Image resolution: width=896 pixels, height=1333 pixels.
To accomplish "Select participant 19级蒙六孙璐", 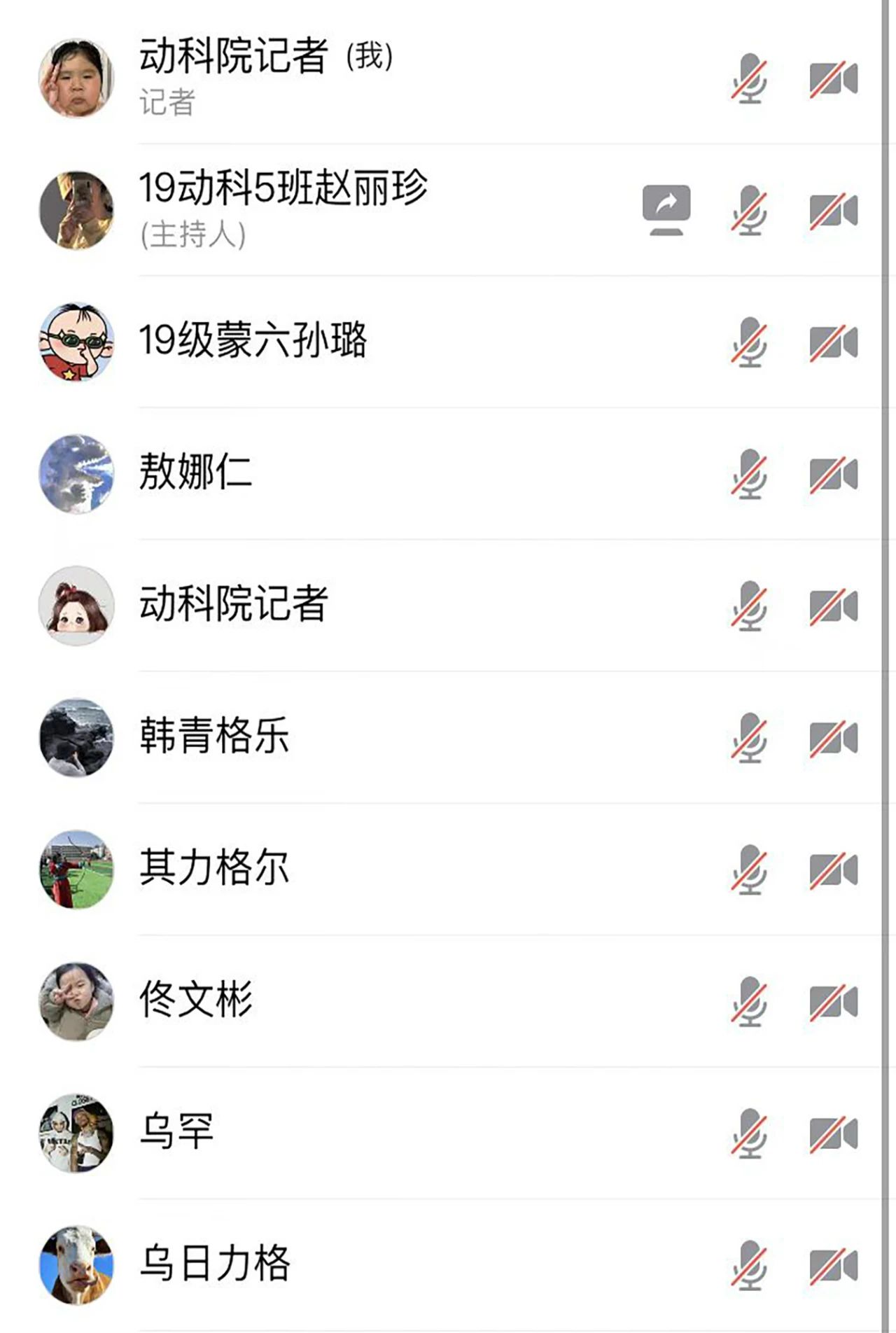I will pos(253,341).
